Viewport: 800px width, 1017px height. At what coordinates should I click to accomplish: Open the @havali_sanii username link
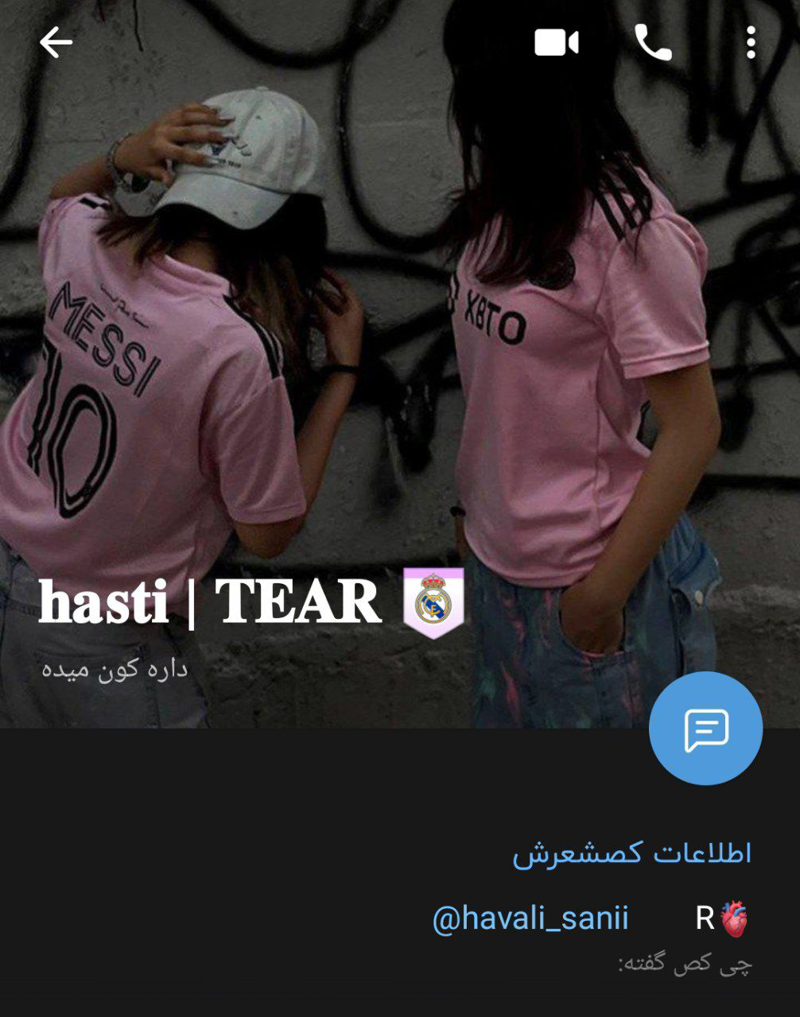(530, 918)
